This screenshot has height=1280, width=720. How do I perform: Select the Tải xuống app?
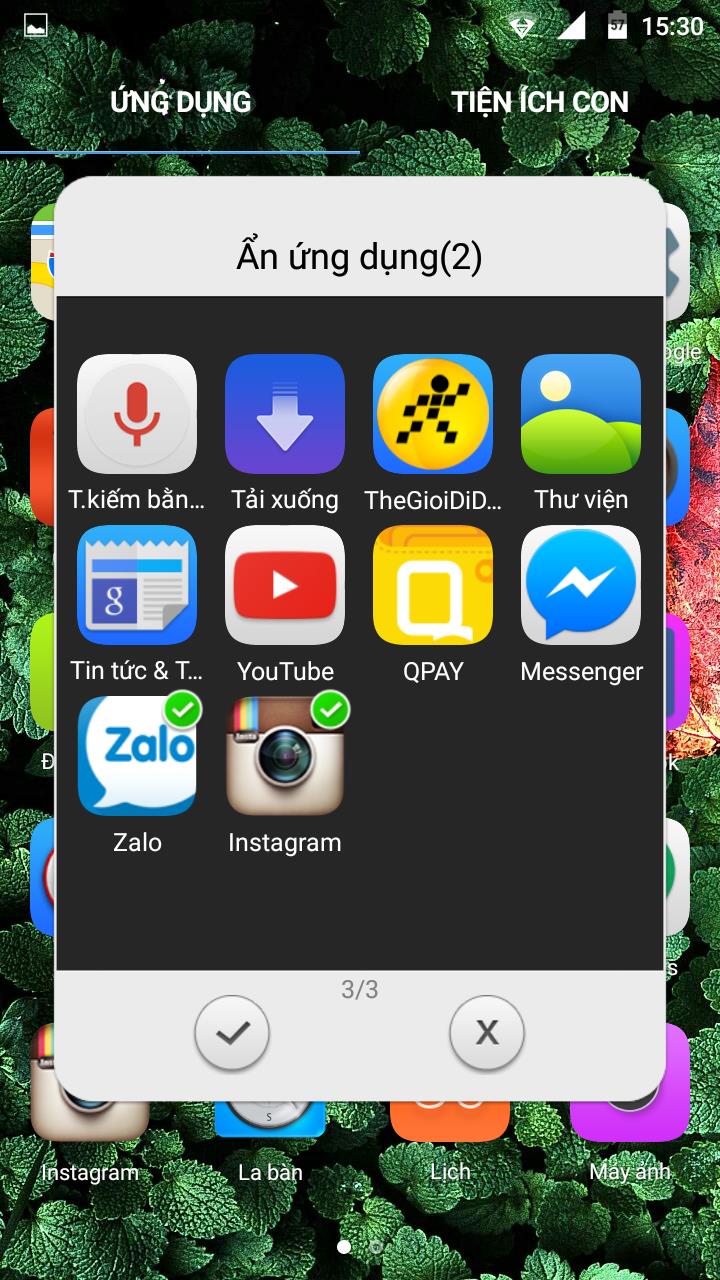[x=285, y=414]
